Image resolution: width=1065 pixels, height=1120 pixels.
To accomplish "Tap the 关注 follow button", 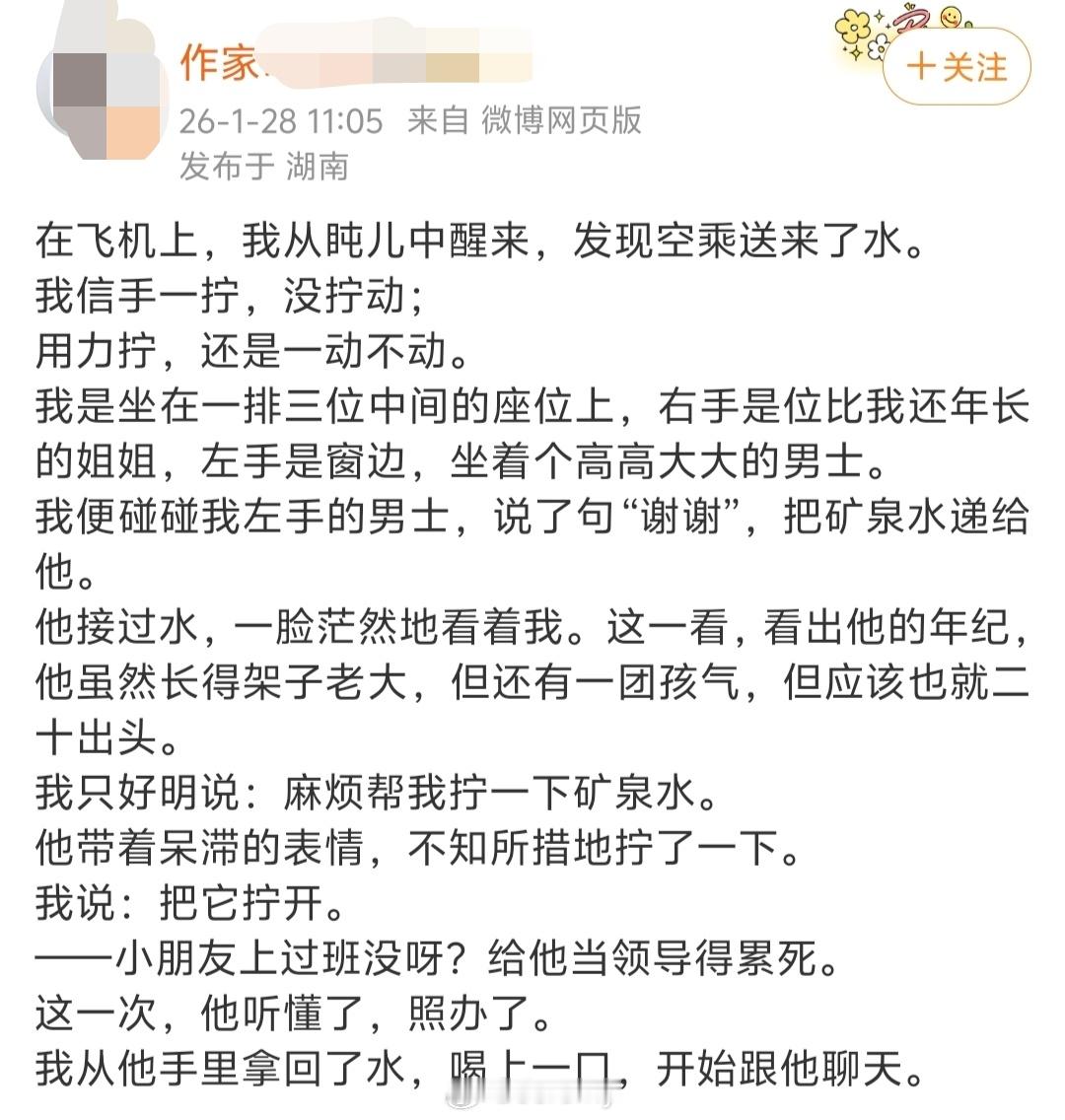I will pos(957,66).
